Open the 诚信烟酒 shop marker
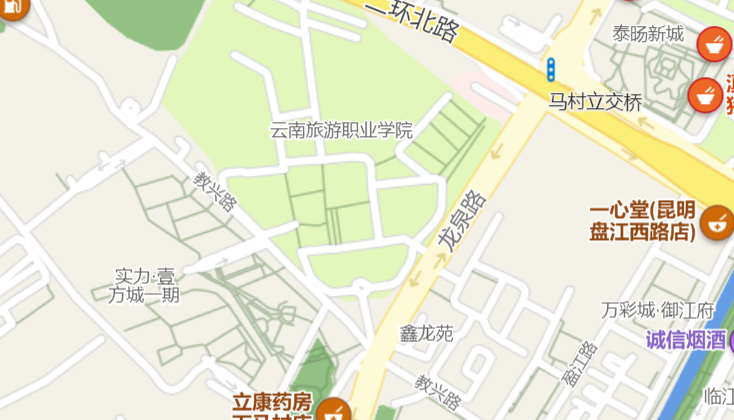This screenshot has width=734, height=420. pyautogui.click(x=729, y=340)
